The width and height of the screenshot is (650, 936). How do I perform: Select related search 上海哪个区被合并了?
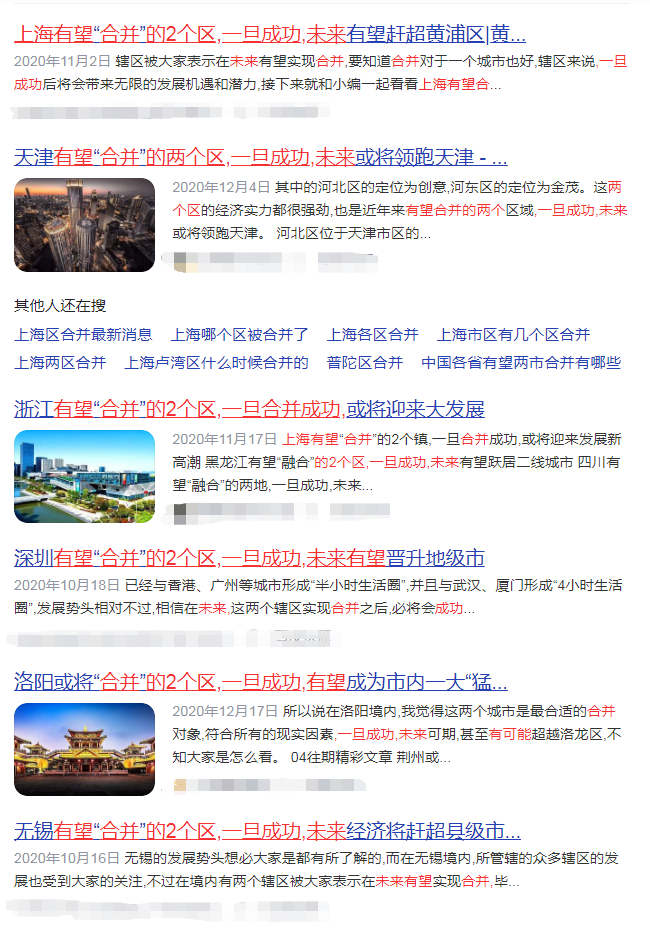tap(239, 335)
